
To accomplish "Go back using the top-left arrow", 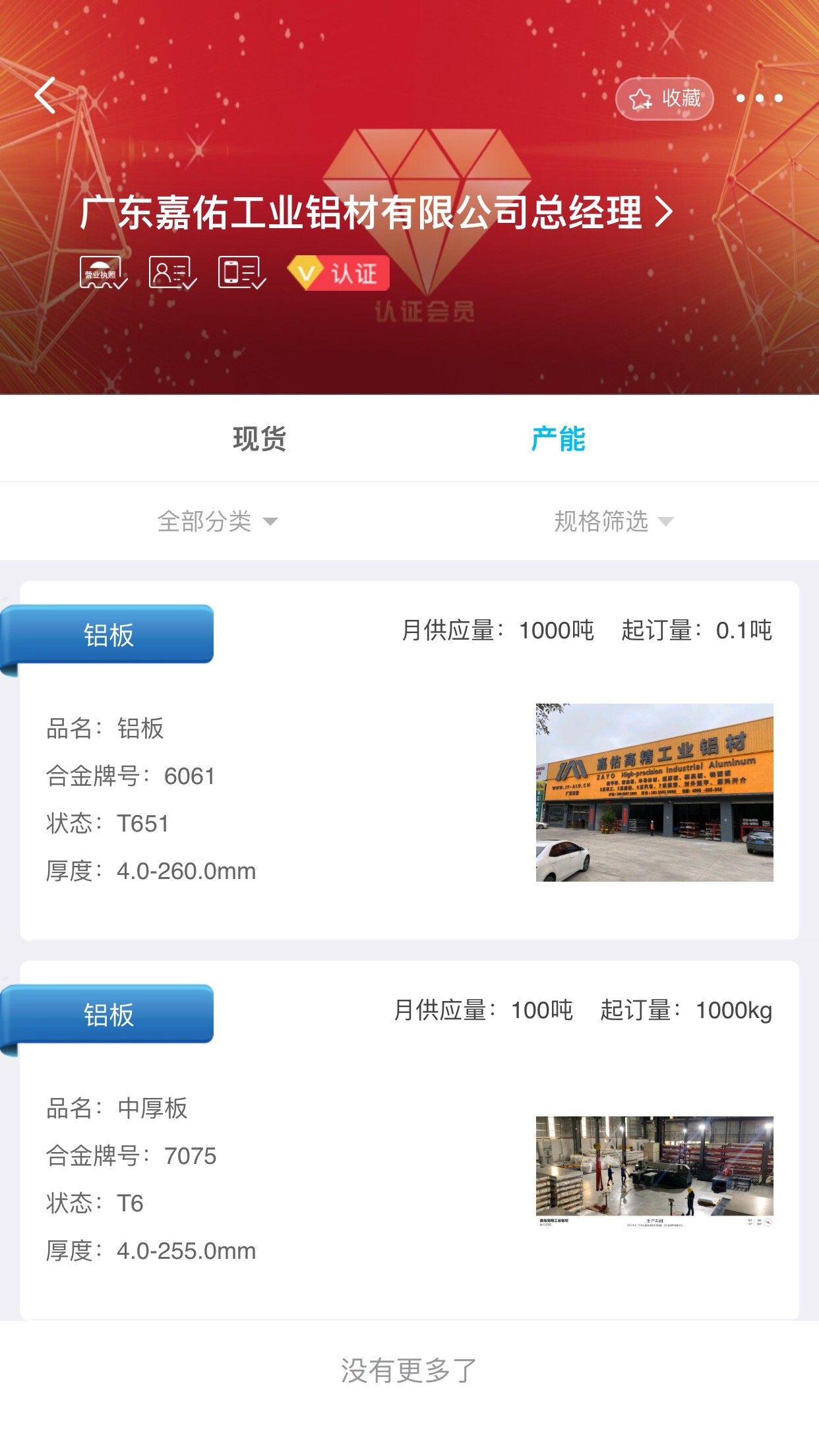I will (x=45, y=96).
